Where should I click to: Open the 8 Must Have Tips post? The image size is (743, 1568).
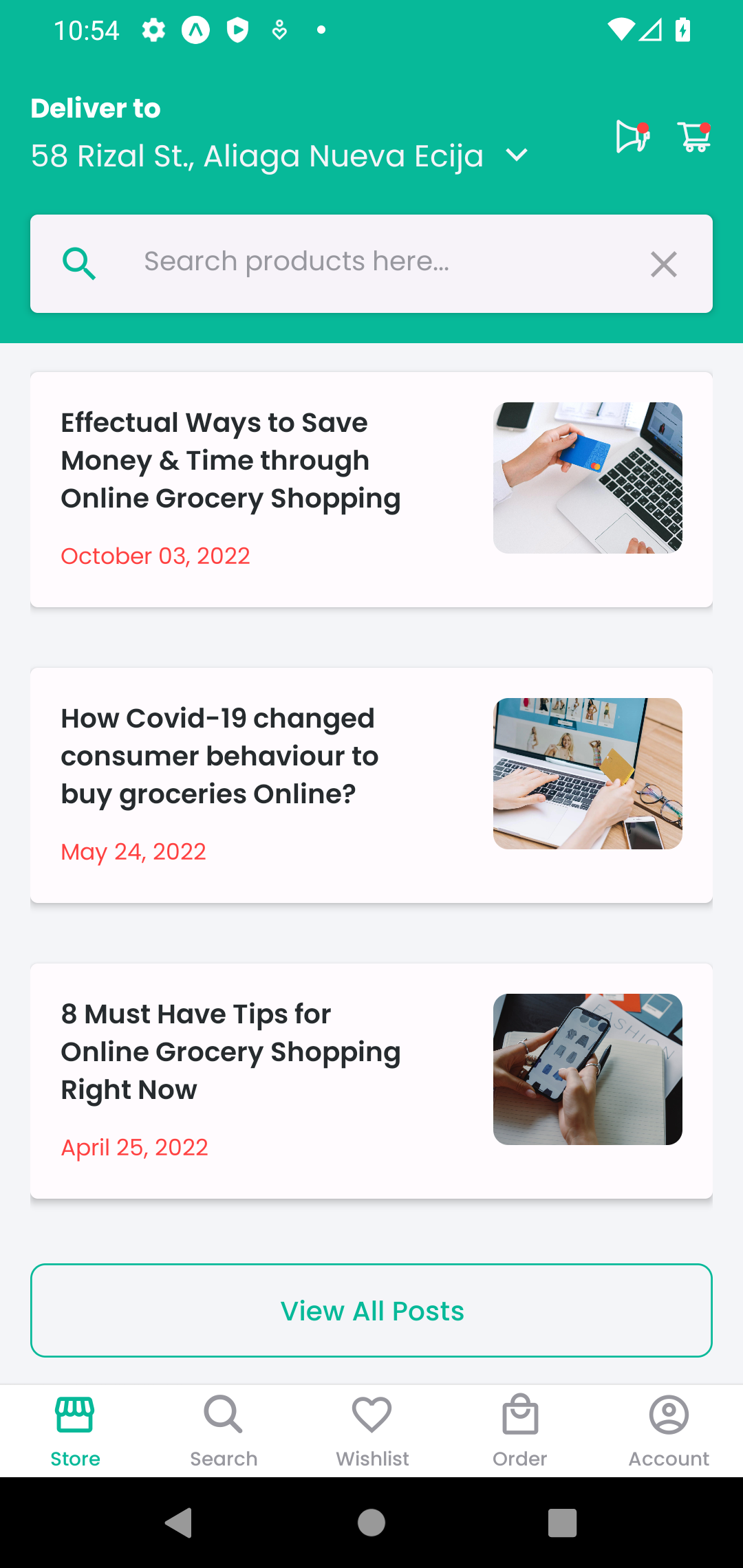pos(371,1080)
